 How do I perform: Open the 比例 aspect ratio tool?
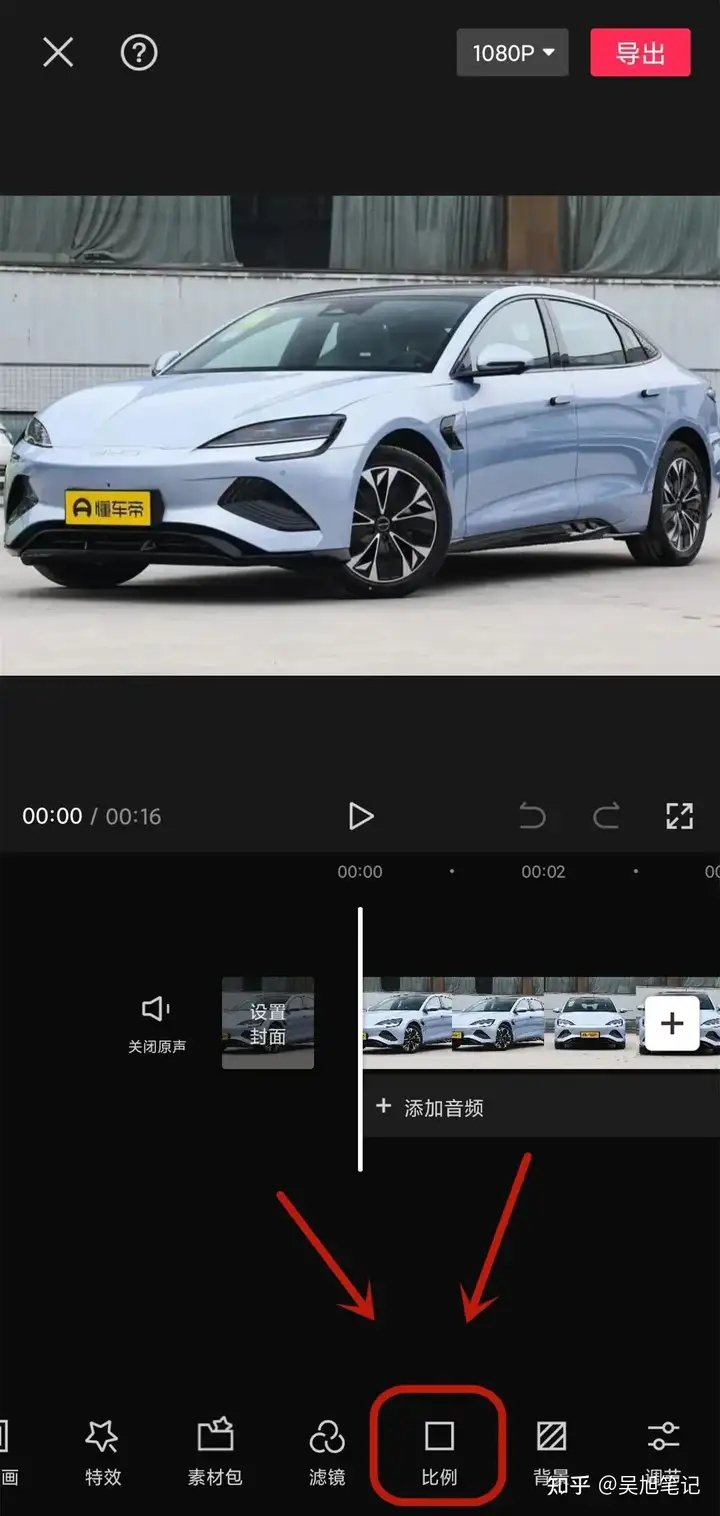[439, 1450]
